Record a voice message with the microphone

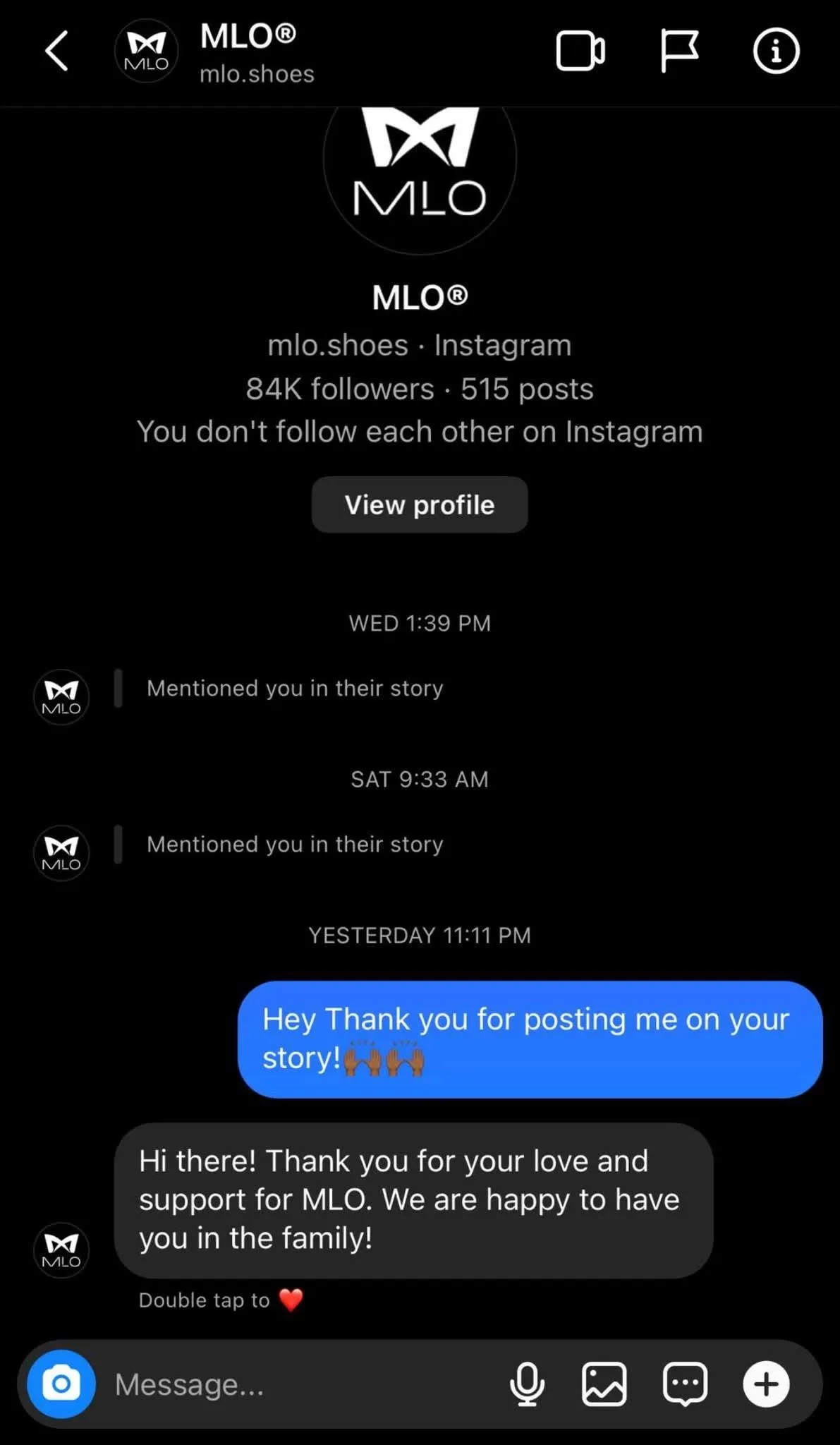pyautogui.click(x=527, y=1384)
